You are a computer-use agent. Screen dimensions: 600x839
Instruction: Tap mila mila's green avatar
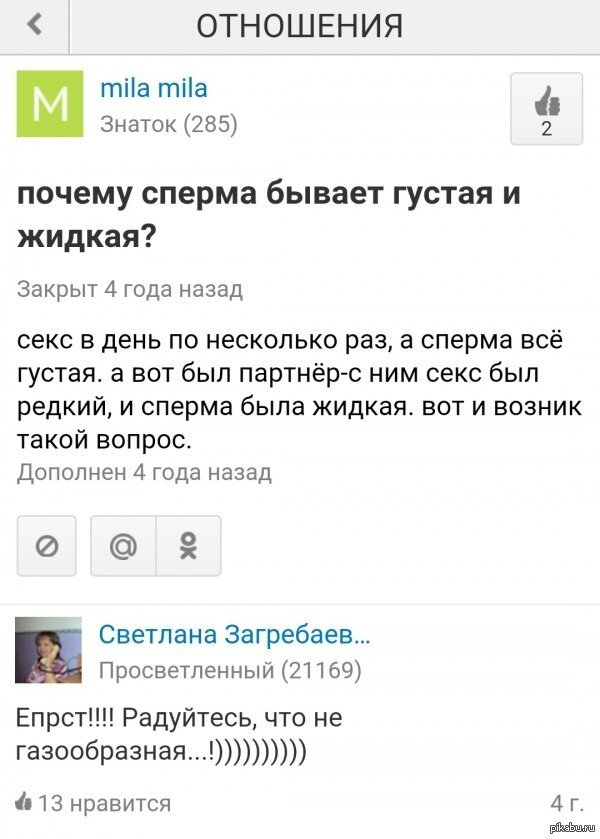pos(51,104)
